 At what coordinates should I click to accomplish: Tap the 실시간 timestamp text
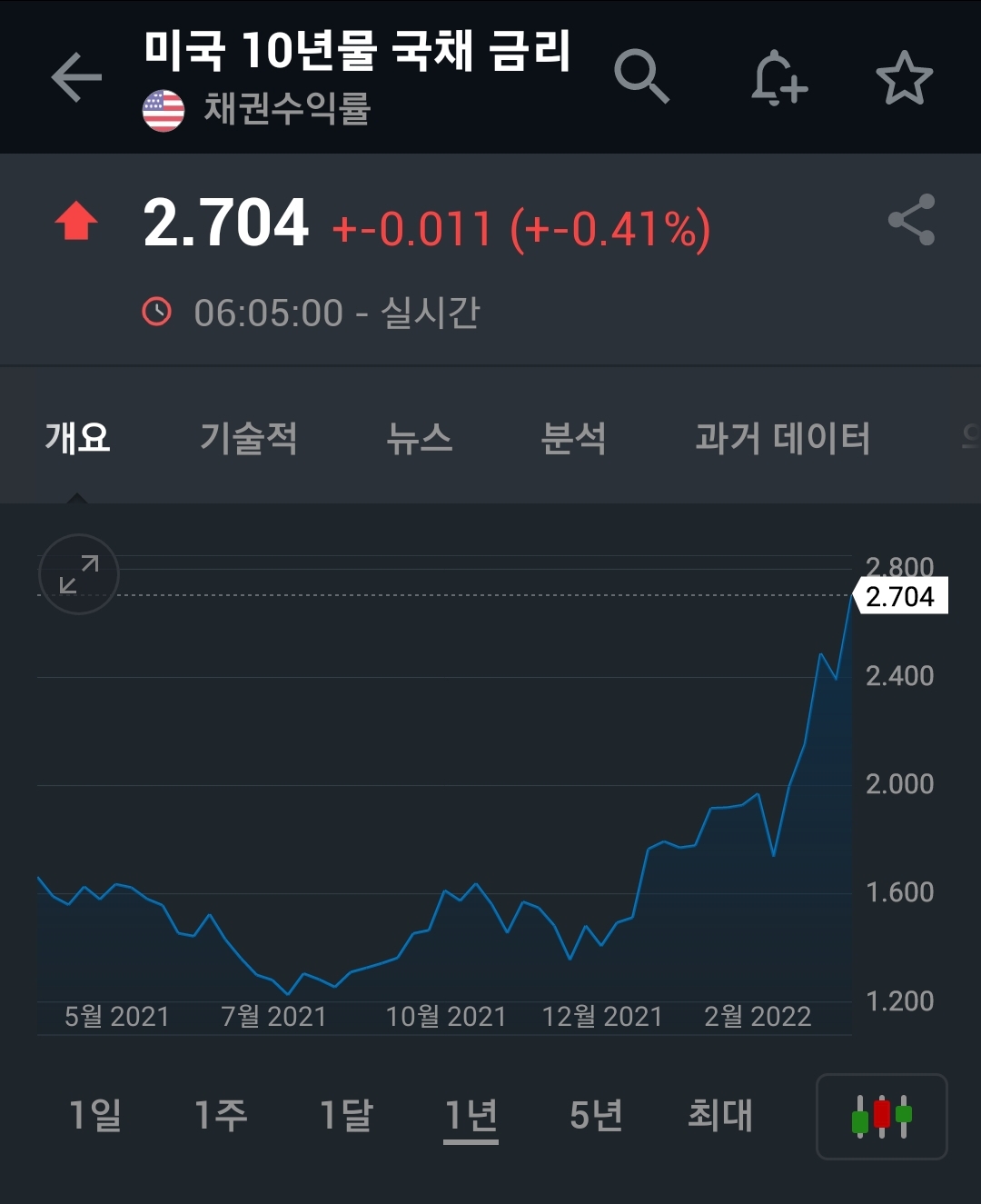click(x=431, y=313)
